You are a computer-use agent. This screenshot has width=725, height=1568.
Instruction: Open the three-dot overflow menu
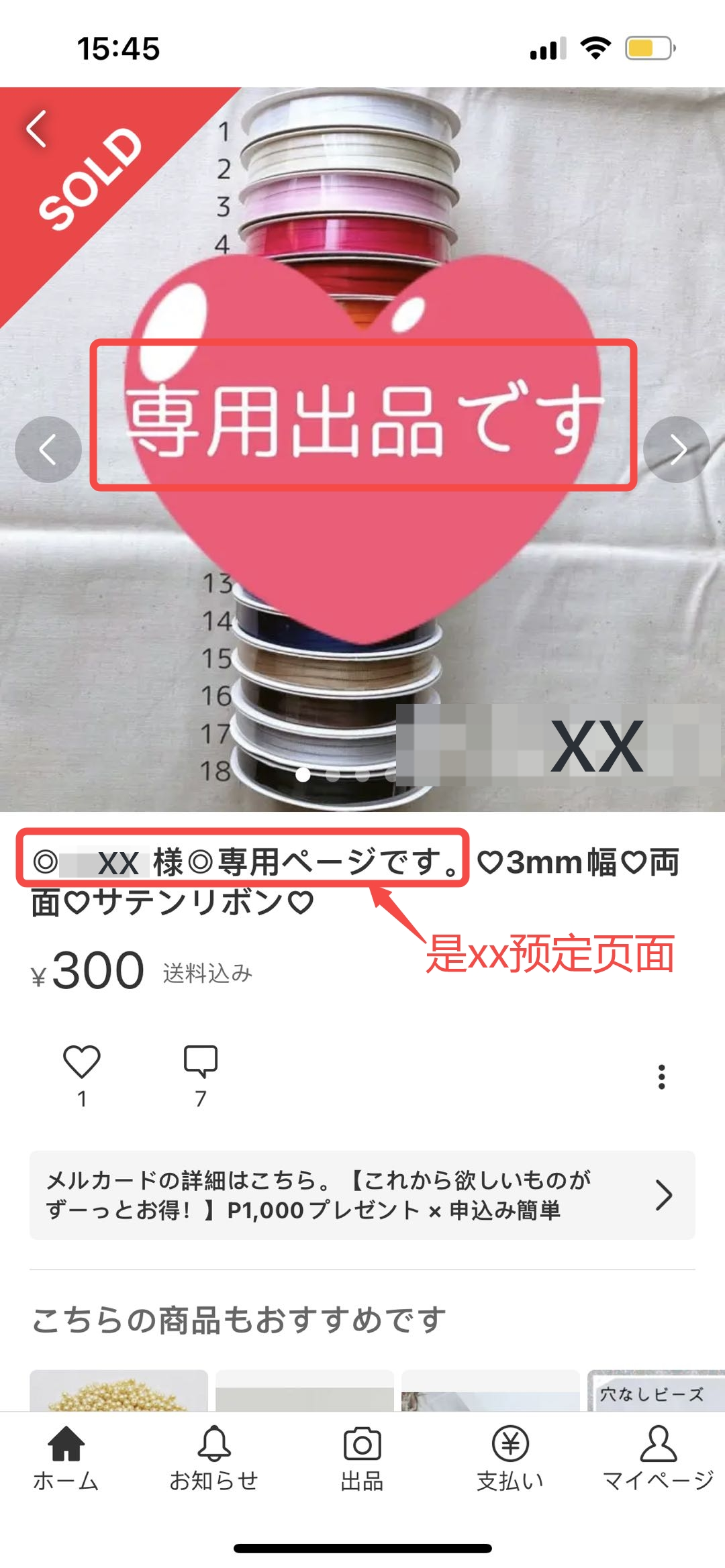tap(661, 1076)
